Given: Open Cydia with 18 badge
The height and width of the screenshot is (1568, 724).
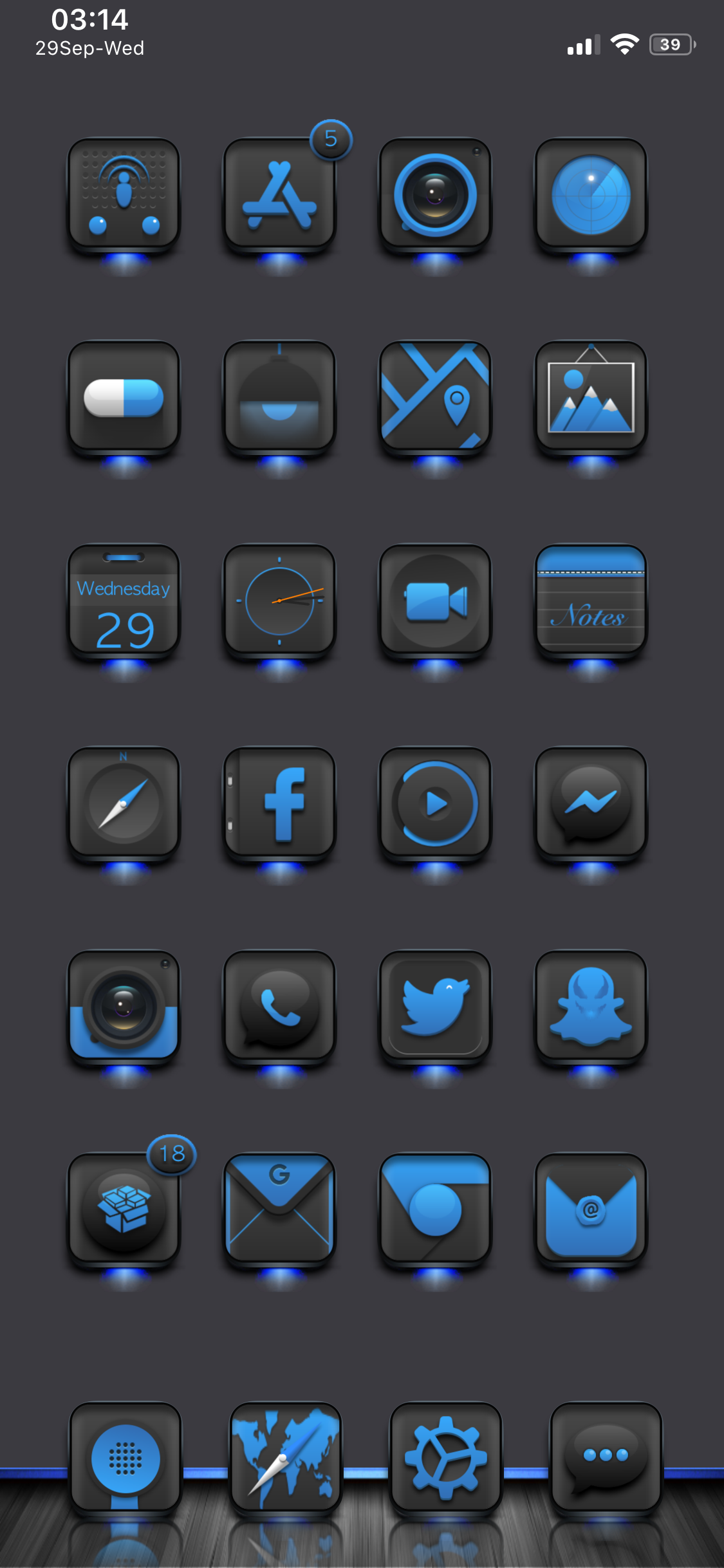Looking at the screenshot, I should coord(124,1209).
